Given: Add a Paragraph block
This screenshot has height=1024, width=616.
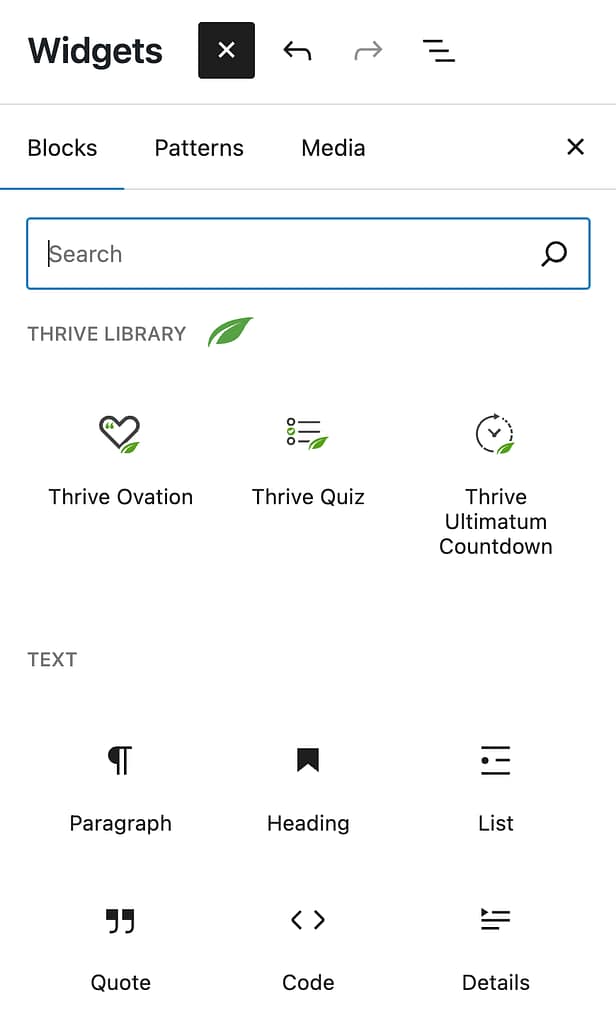Looking at the screenshot, I should coord(120,787).
